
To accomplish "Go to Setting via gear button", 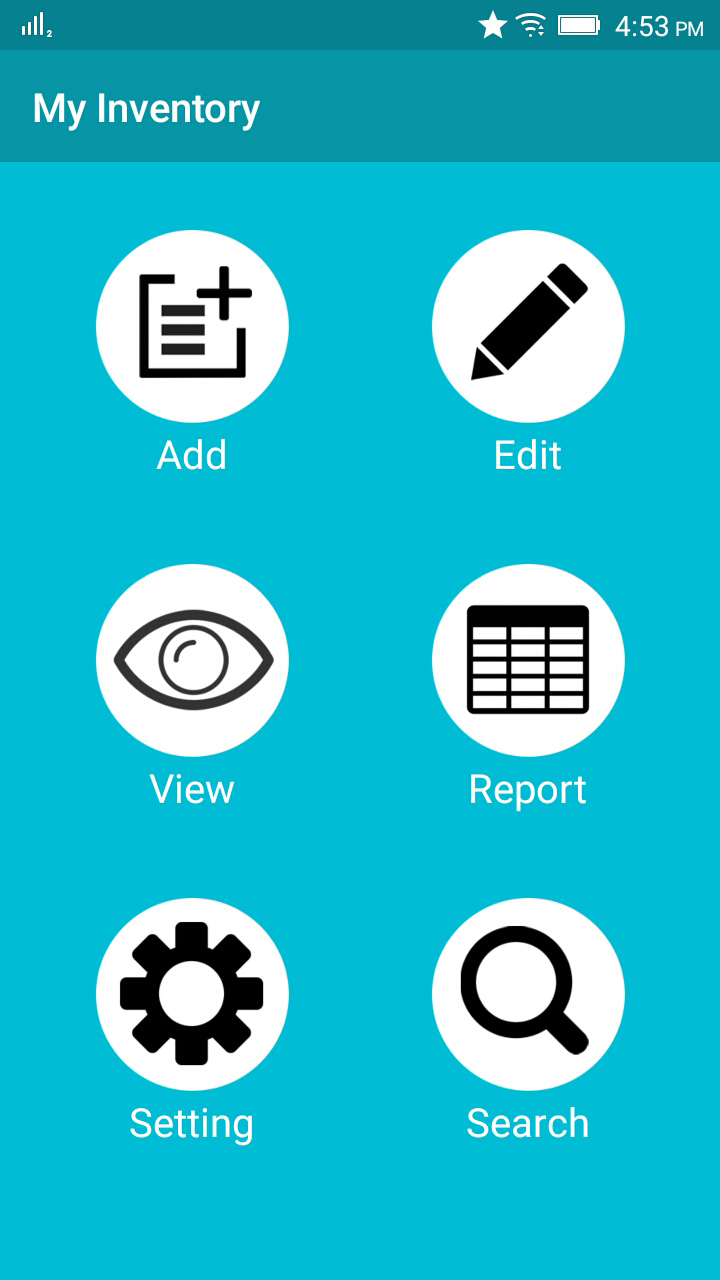I will 192,994.
